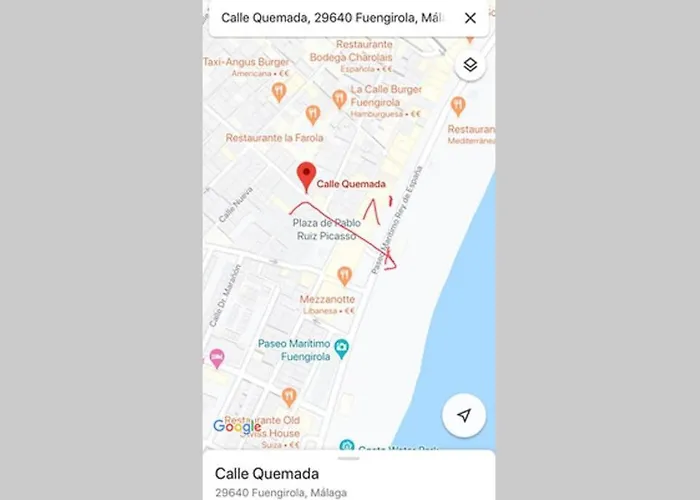Select the red Calle Quemada pin
Screen dimensions: 700x500
pyautogui.click(x=307, y=177)
